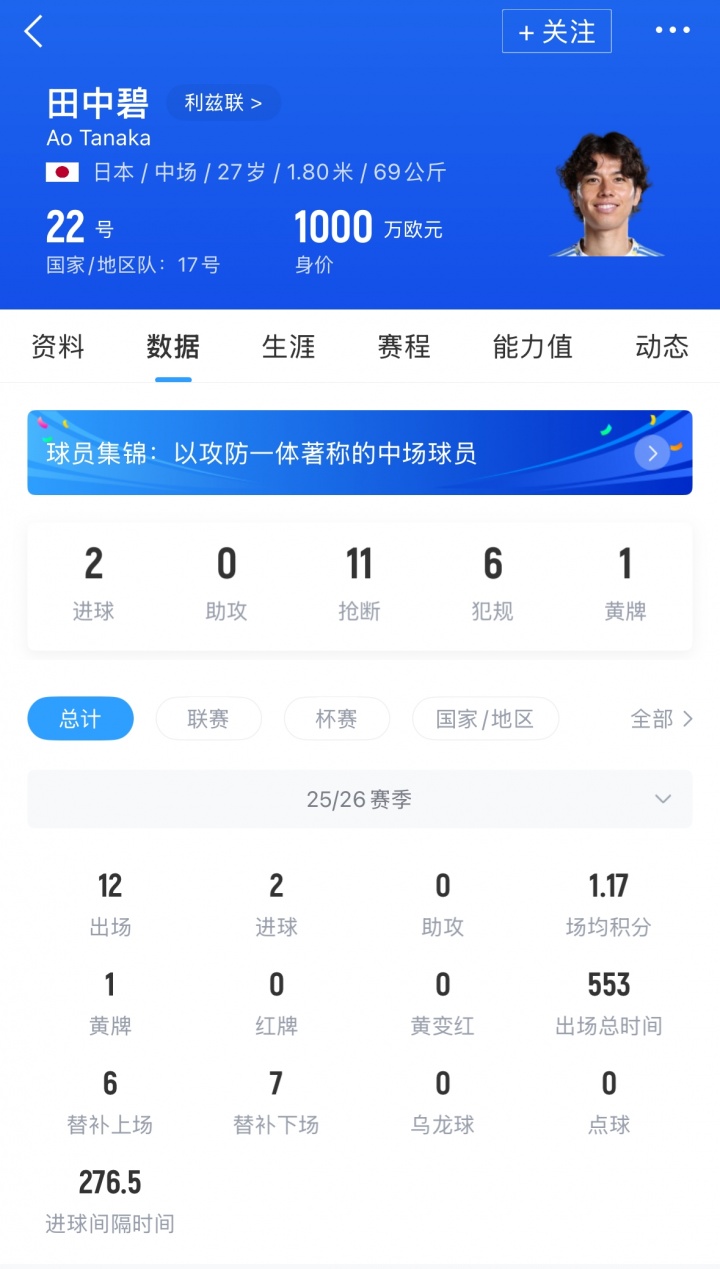Viewport: 720px width, 1269px height.
Task: Open the three-dot overflow menu
Action: click(672, 31)
